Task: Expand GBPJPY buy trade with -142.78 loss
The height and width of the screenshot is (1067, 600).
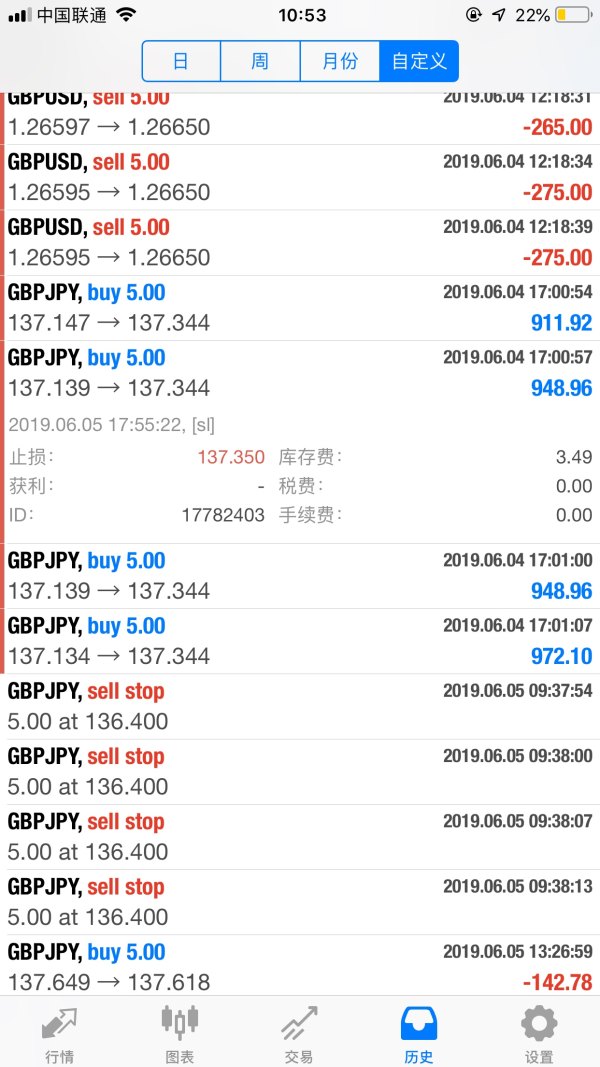Action: click(x=300, y=966)
